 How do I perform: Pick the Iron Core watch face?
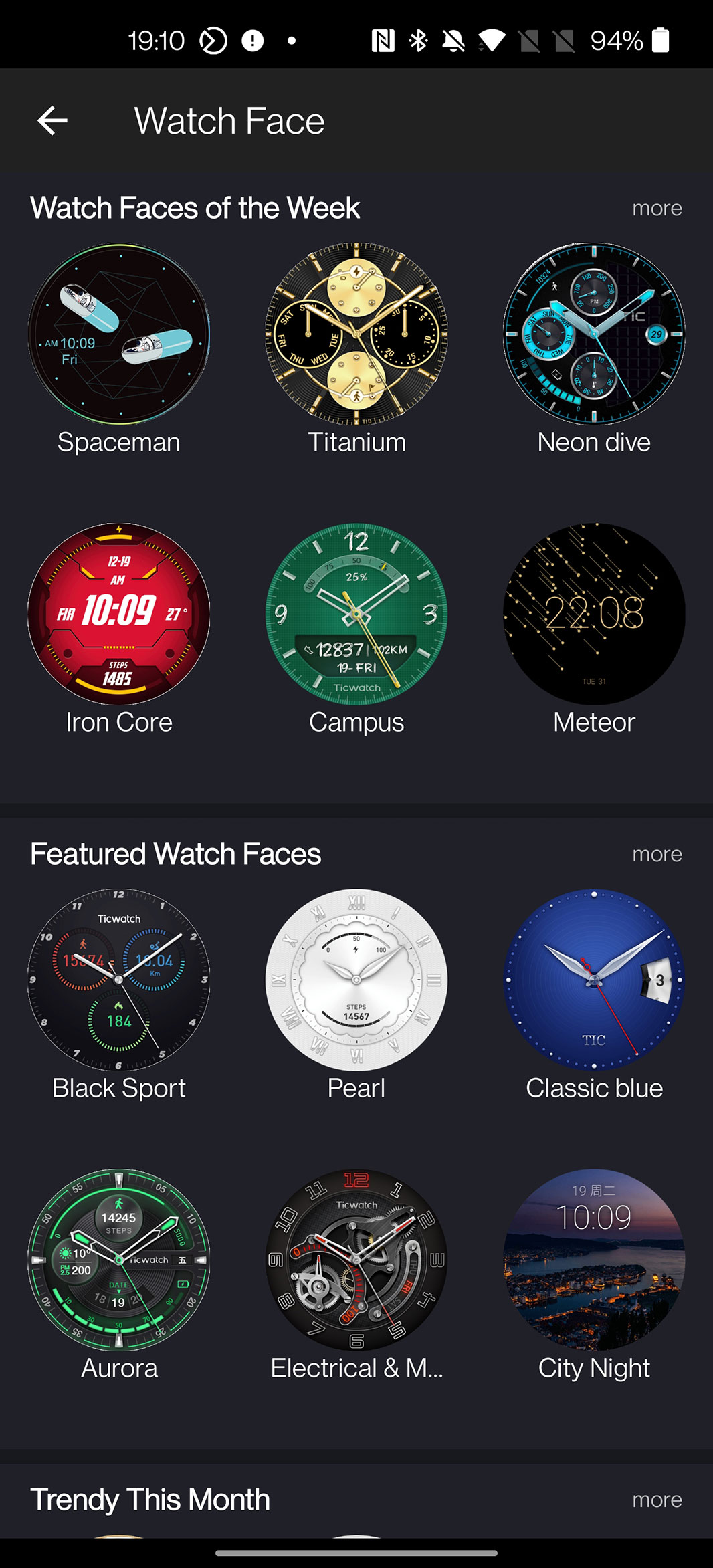(x=119, y=614)
